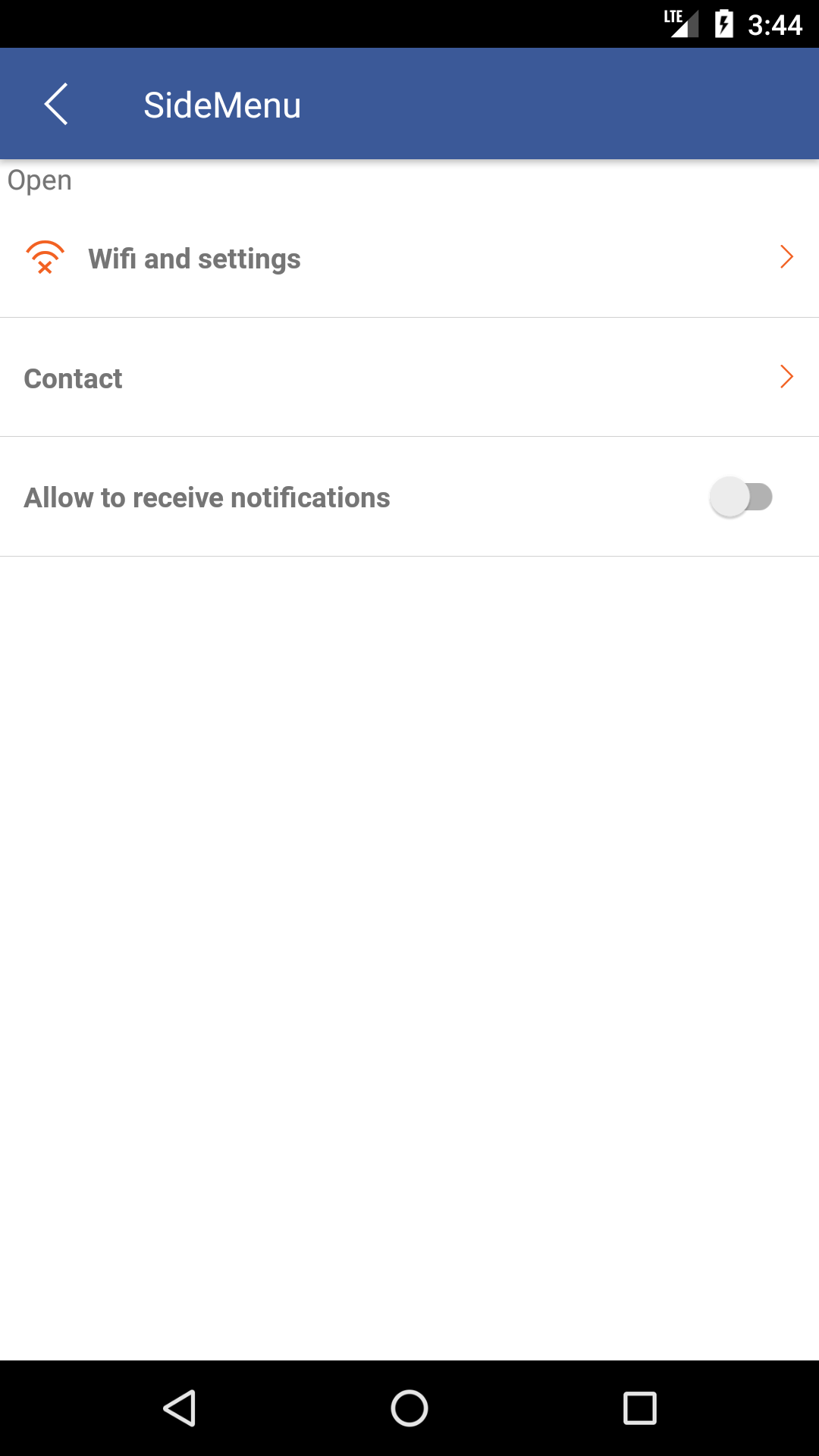
Task: Tap the Open section header
Action: click(x=39, y=180)
